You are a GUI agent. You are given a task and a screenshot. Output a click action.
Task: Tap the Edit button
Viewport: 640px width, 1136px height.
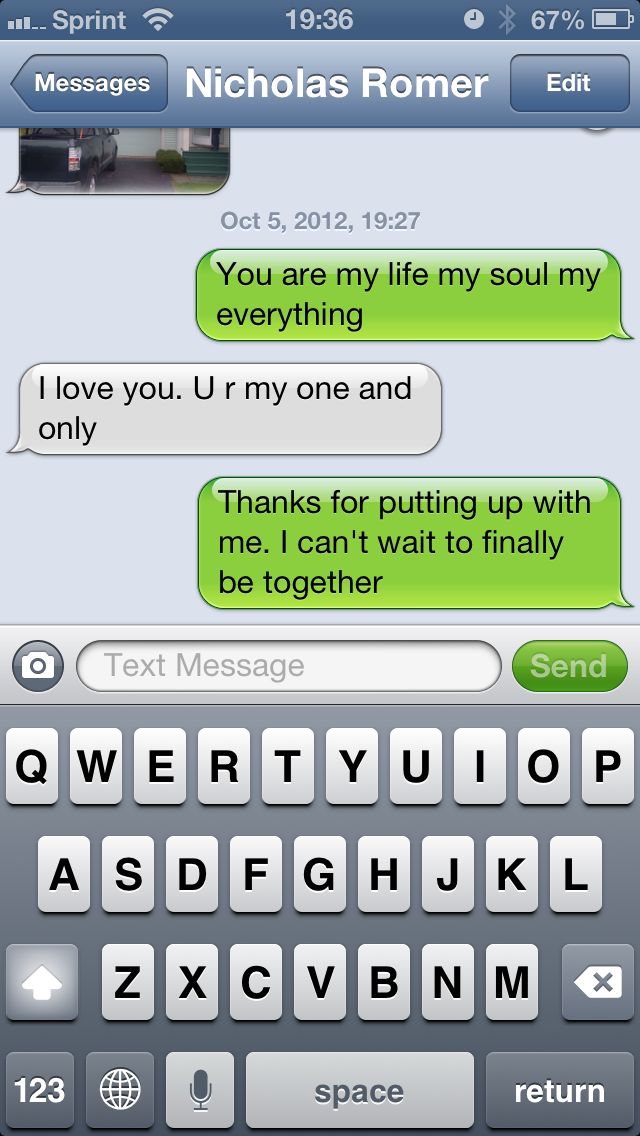(x=568, y=84)
